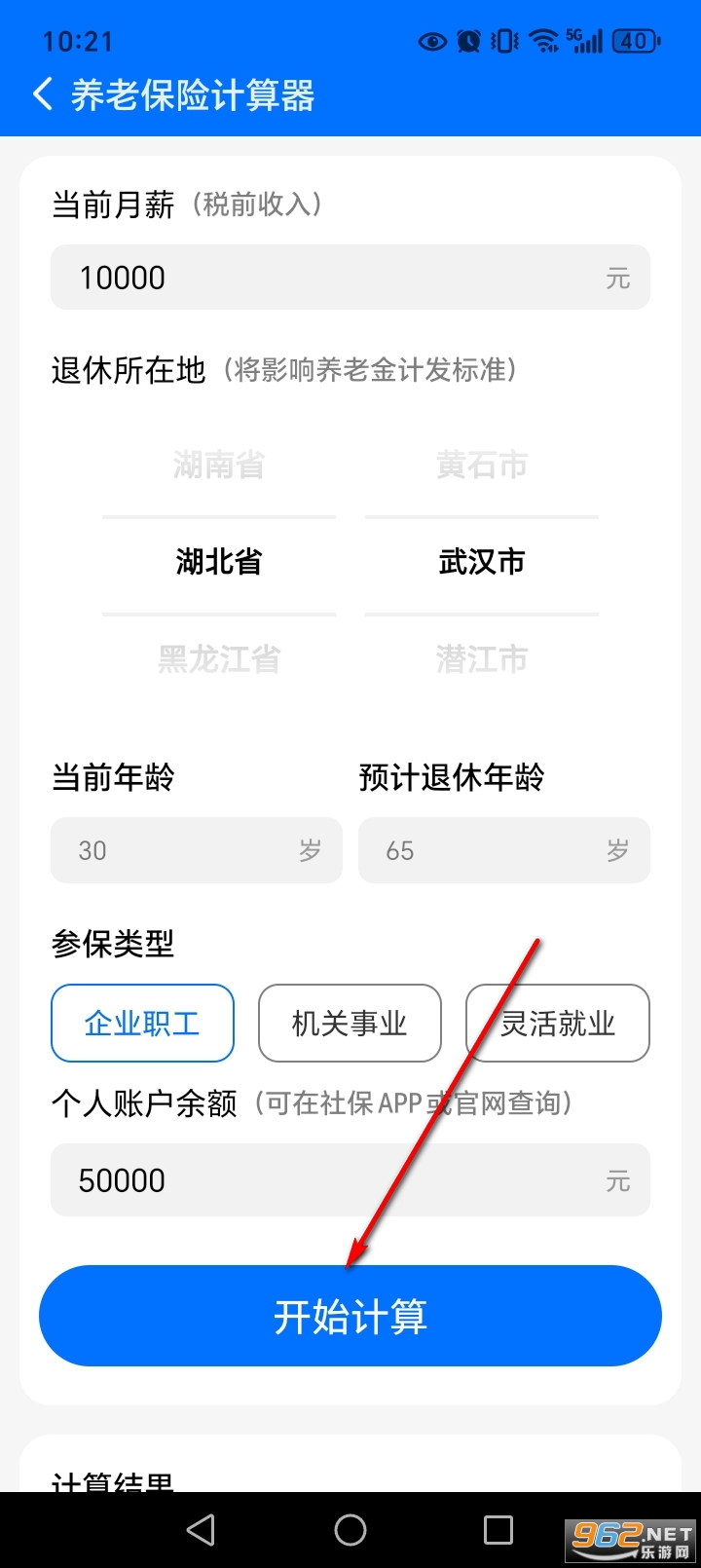
Task: Choose 潜江市 in the city picker
Action: tap(481, 659)
